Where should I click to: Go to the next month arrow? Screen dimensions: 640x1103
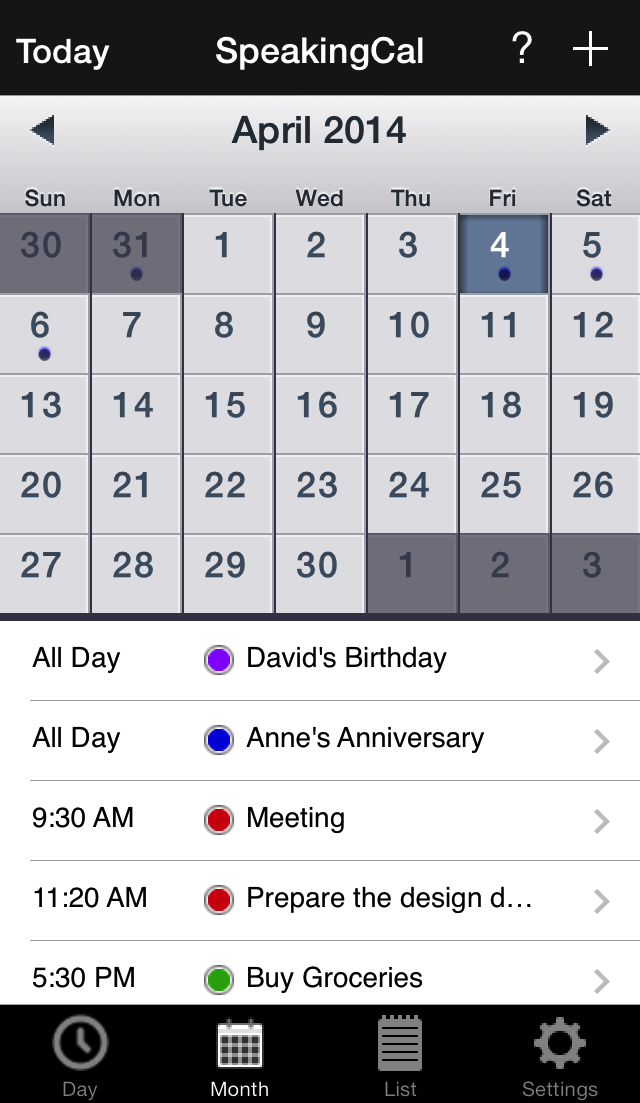point(597,130)
